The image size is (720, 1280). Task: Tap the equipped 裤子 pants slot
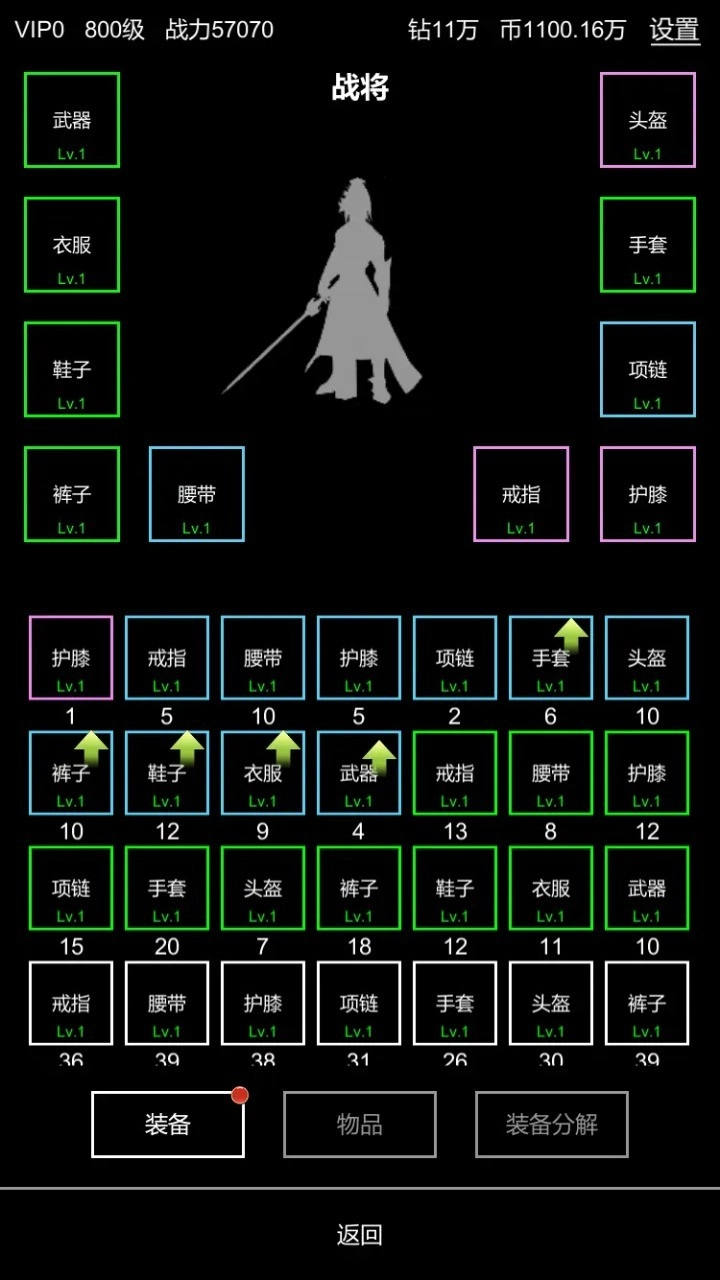[x=72, y=494]
